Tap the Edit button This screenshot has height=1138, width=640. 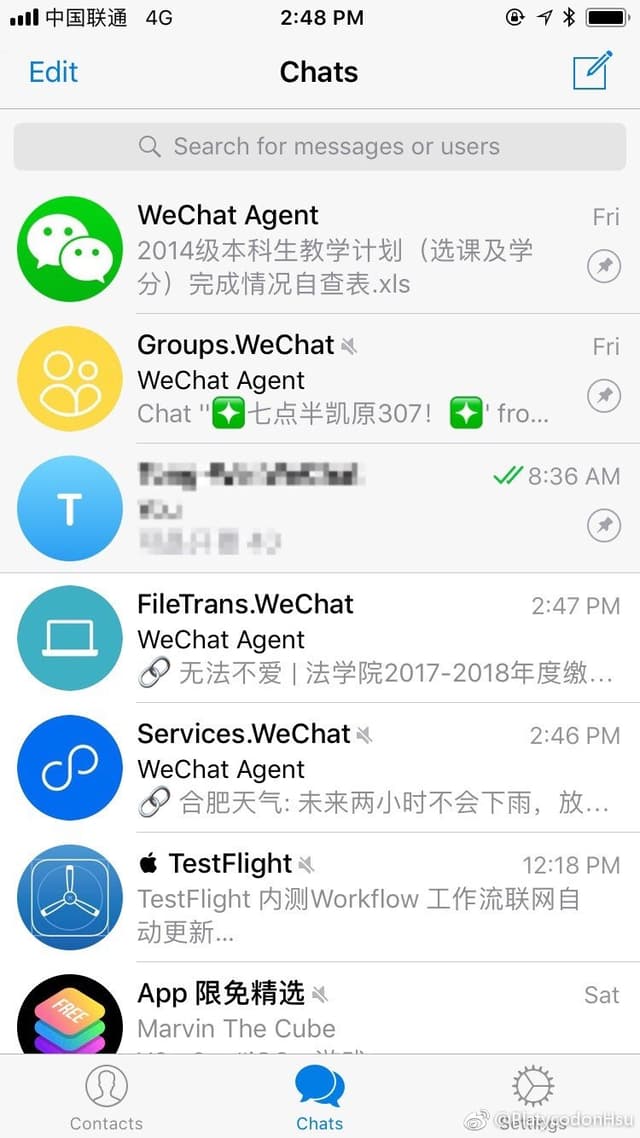click(x=53, y=72)
